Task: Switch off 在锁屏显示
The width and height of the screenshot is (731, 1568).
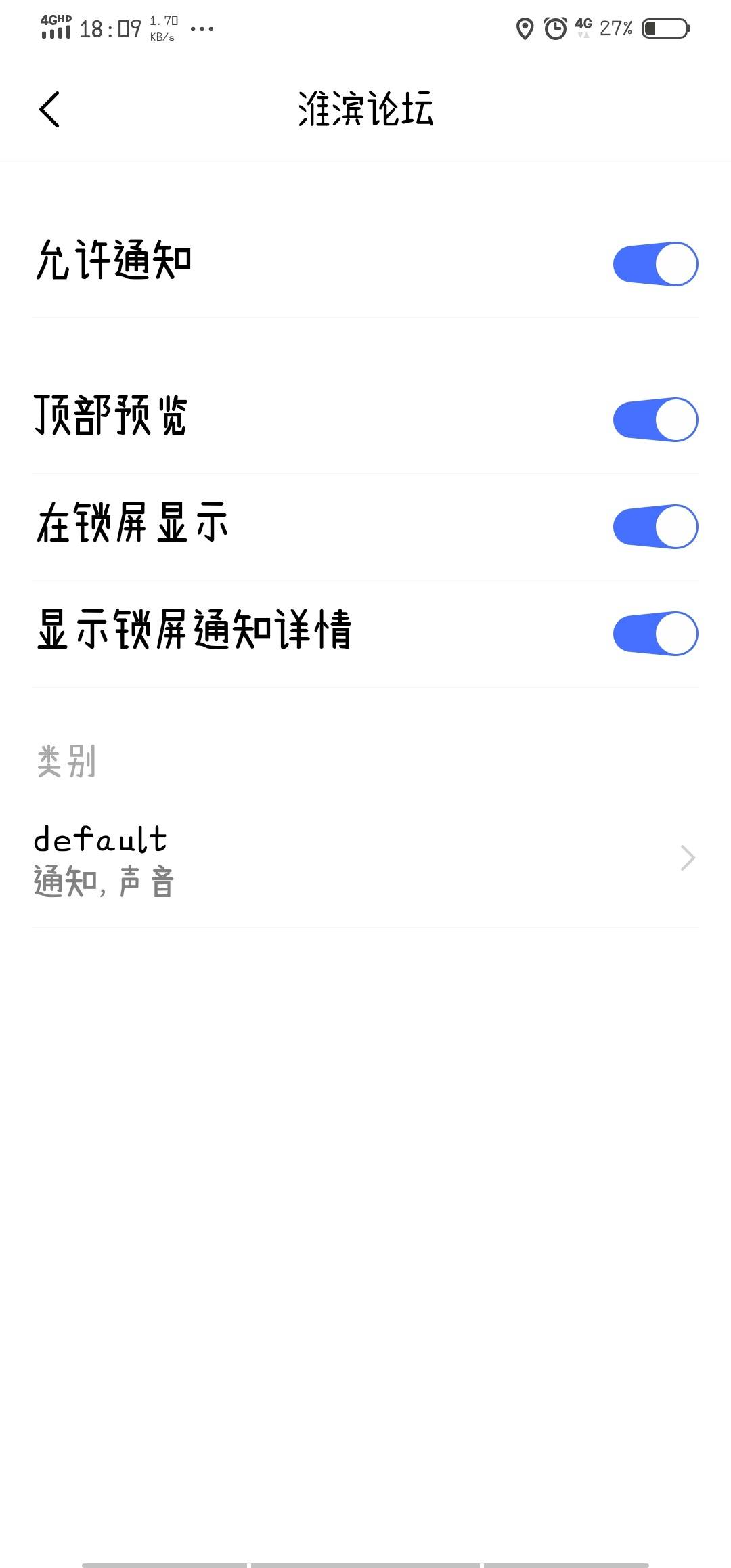Action: [x=655, y=527]
